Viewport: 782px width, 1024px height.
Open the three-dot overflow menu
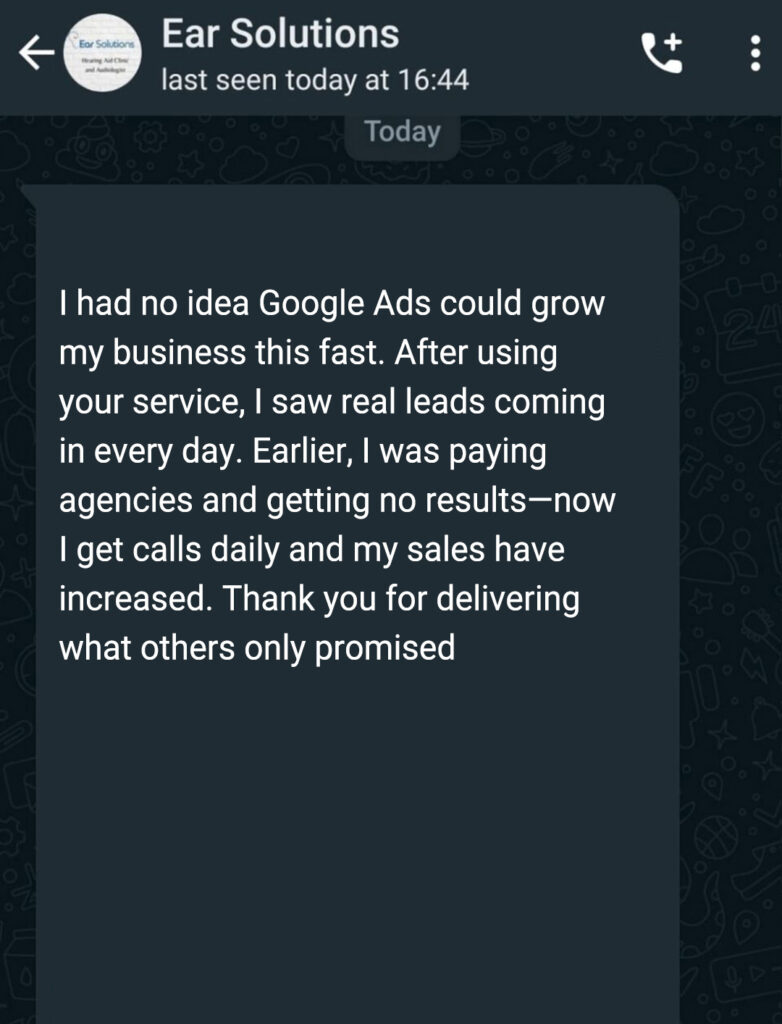[755, 53]
